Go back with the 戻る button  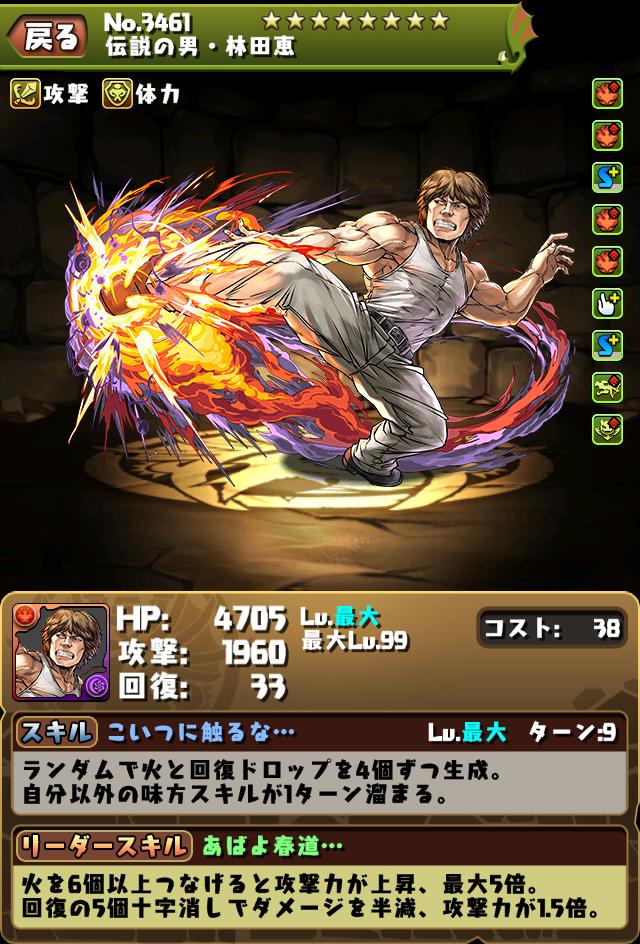pyautogui.click(x=48, y=38)
